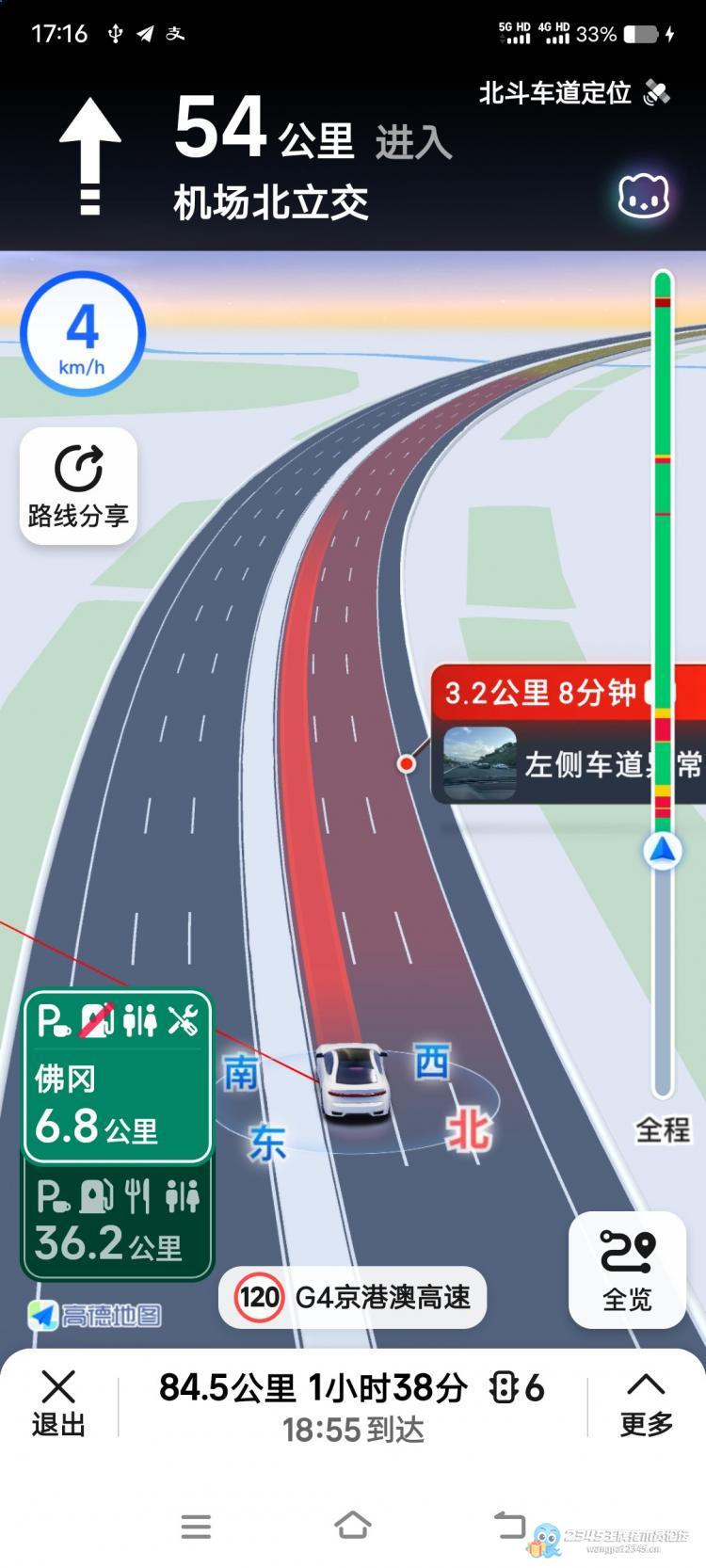Open the 84.5公里 1小时38分 trip summary

tap(352, 1404)
